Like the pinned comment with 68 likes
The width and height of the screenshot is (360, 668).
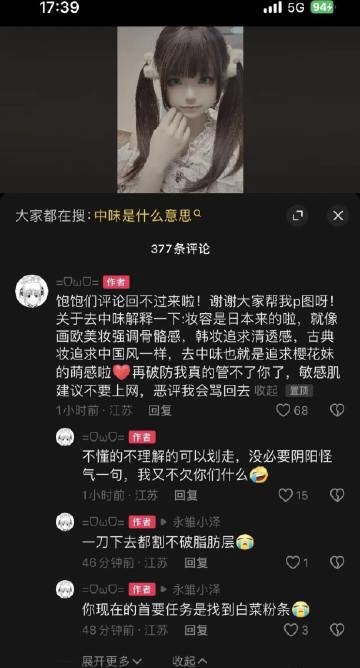(x=283, y=410)
